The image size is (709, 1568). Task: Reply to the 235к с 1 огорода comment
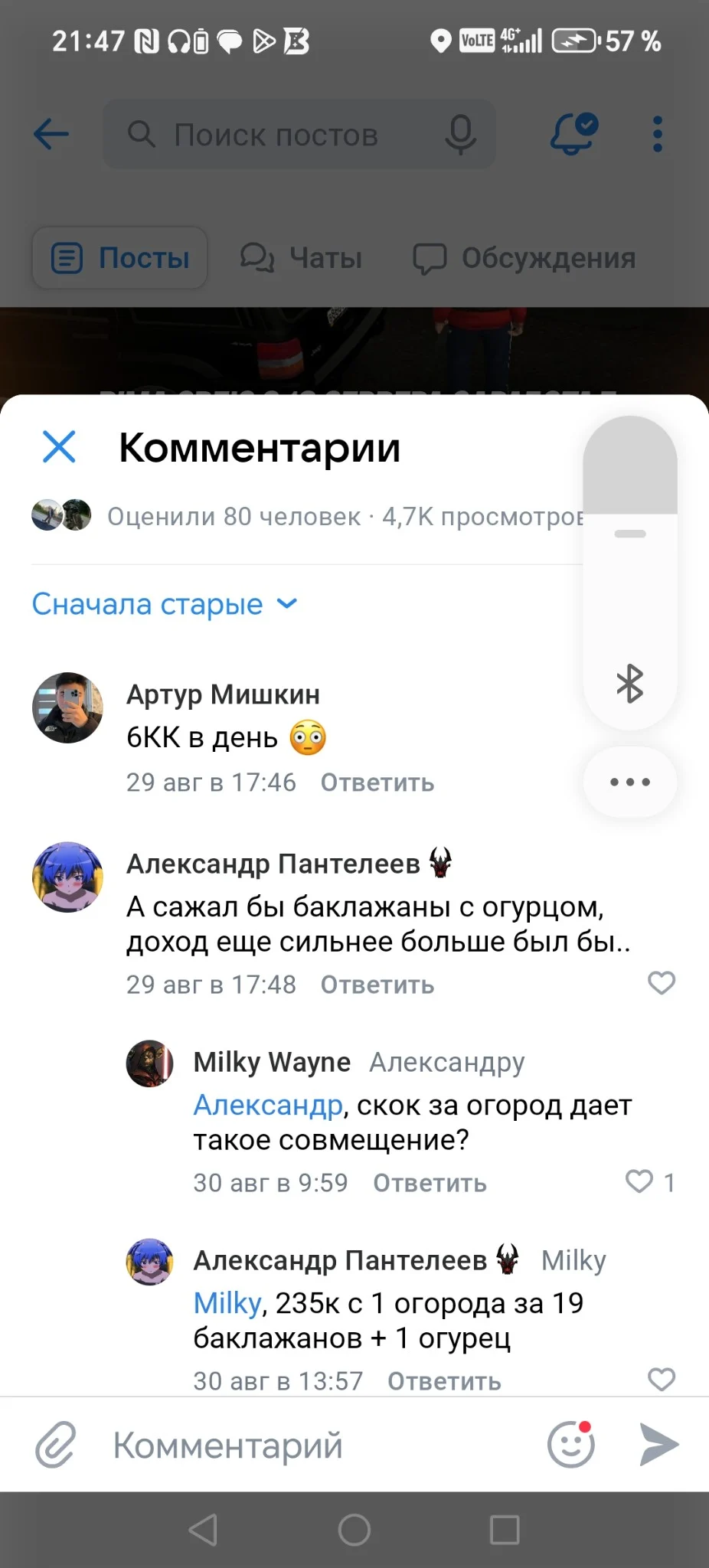pos(443,1381)
